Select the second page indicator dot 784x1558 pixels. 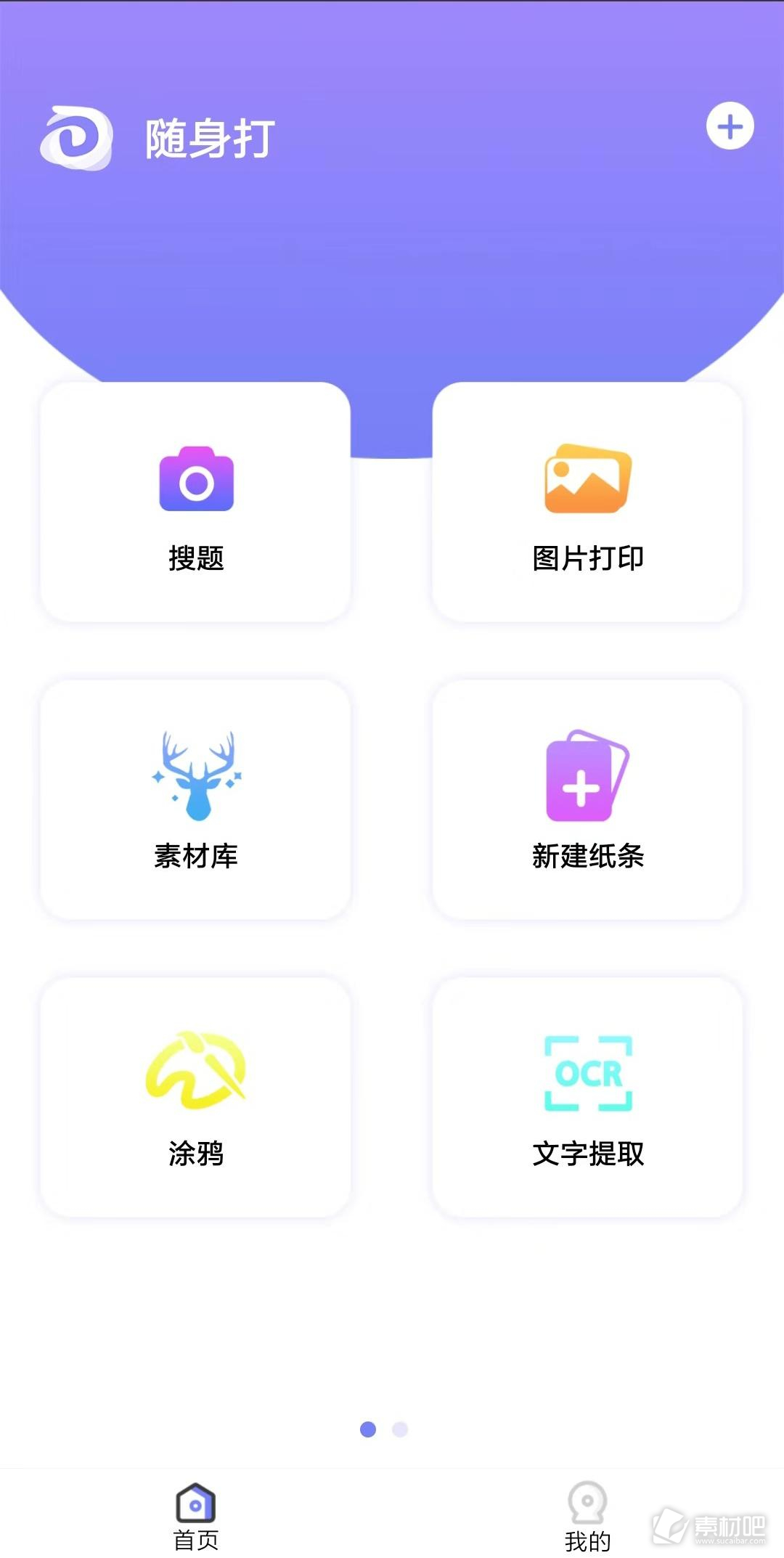coord(400,1429)
